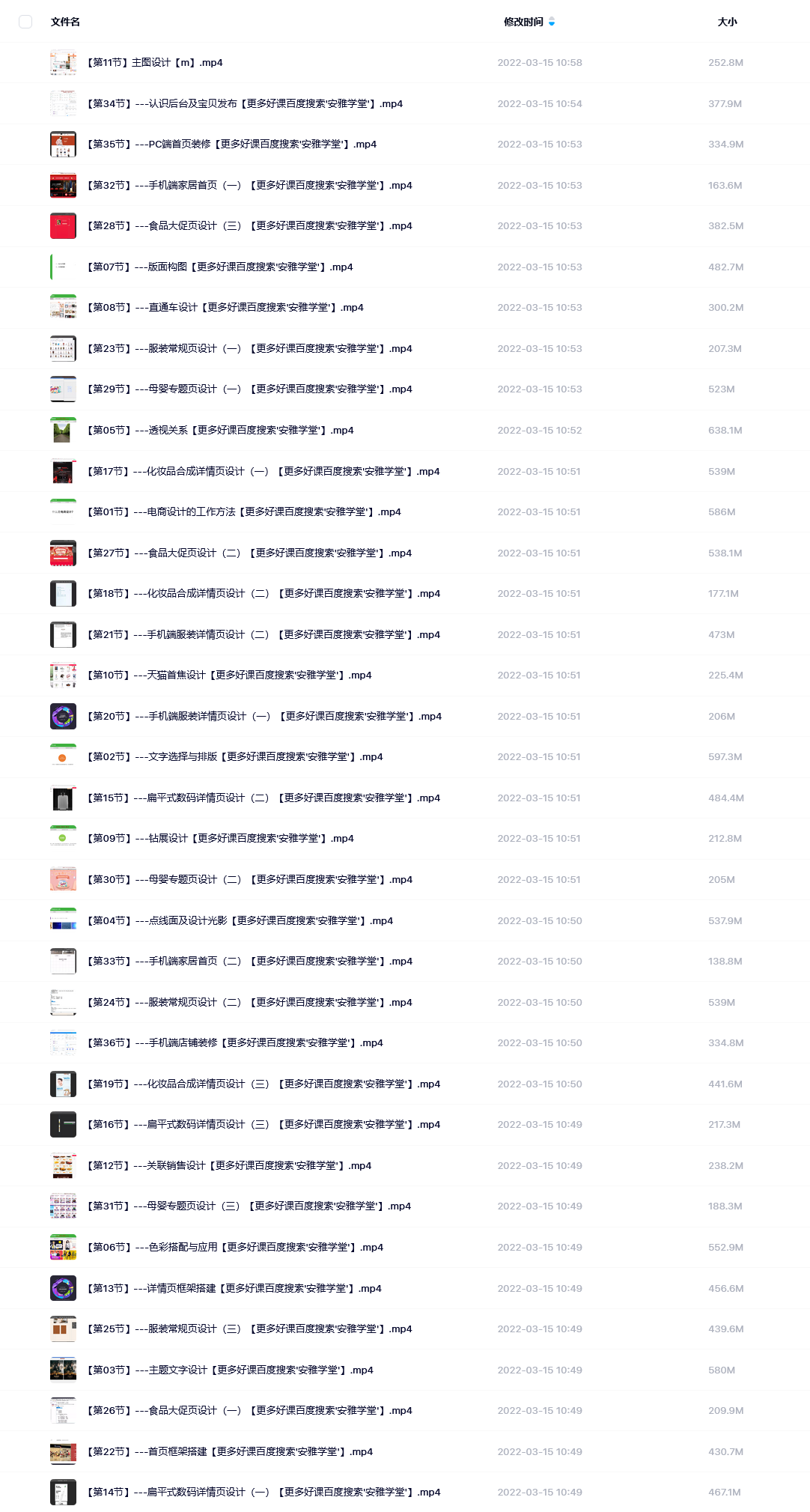Open 第34节 认识后台及宝贝发布 file
The width and height of the screenshot is (810, 1512).
click(245, 104)
